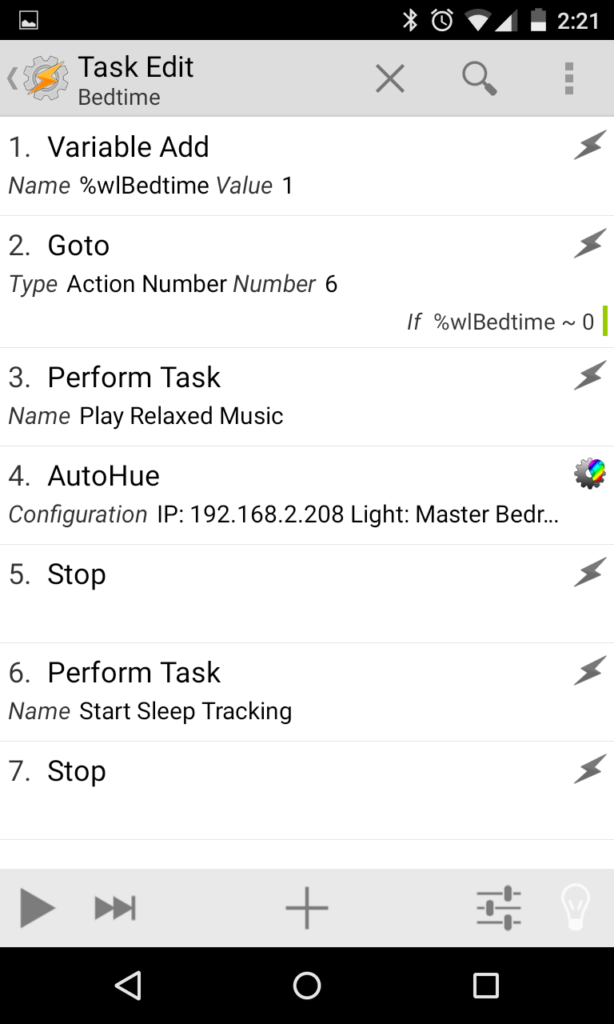Open the search magnifier in toolbar
The width and height of the screenshot is (614, 1024).
pos(479,79)
